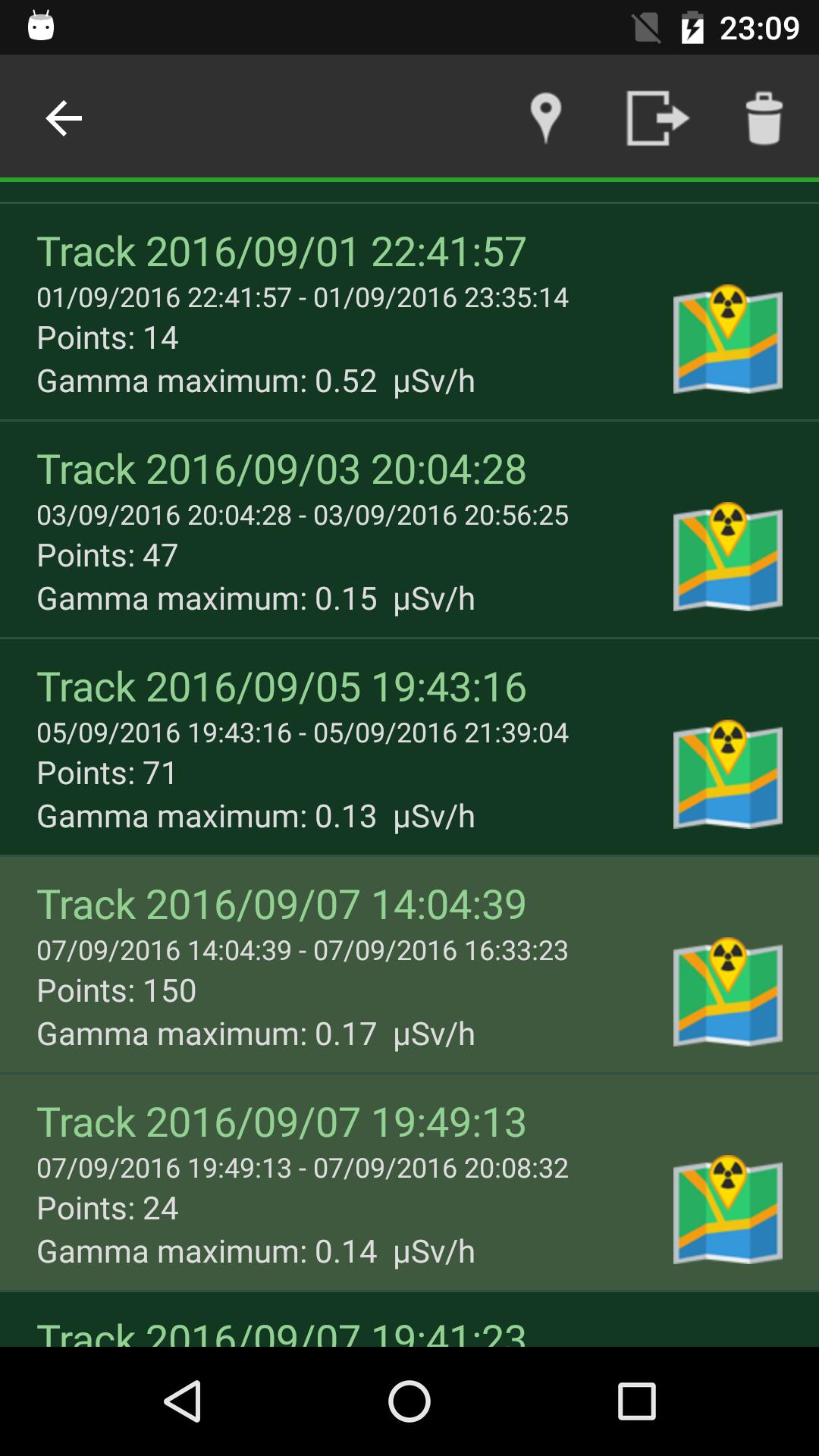819x1456 pixels.
Task: Select Track 2016/09/05 19:43:16
Action: click(x=303, y=748)
